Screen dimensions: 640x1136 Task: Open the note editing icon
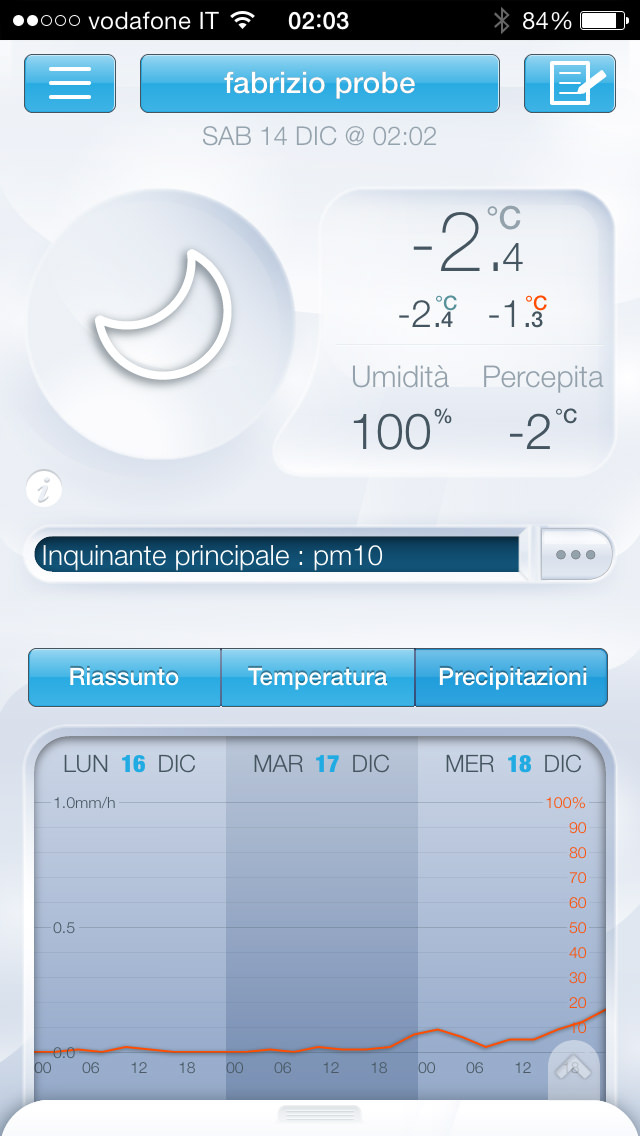pyautogui.click(x=569, y=83)
